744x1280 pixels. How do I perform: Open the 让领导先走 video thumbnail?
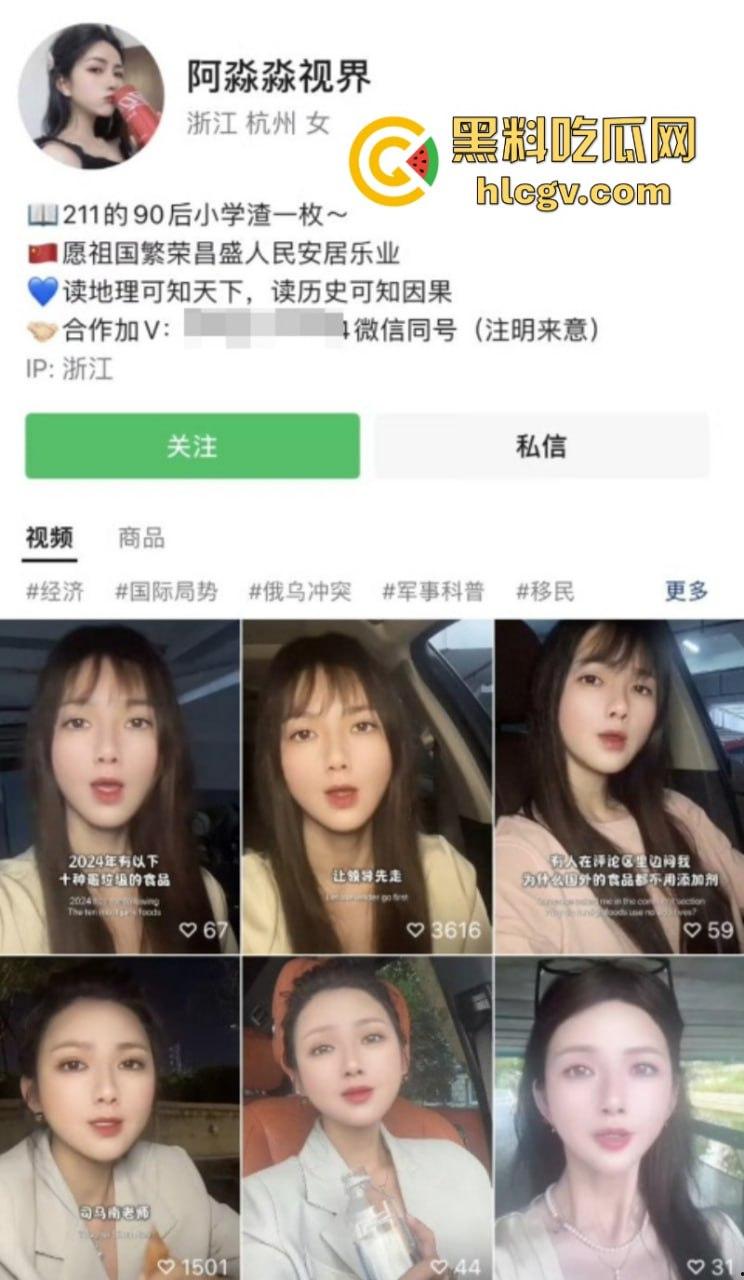pyautogui.click(x=371, y=785)
